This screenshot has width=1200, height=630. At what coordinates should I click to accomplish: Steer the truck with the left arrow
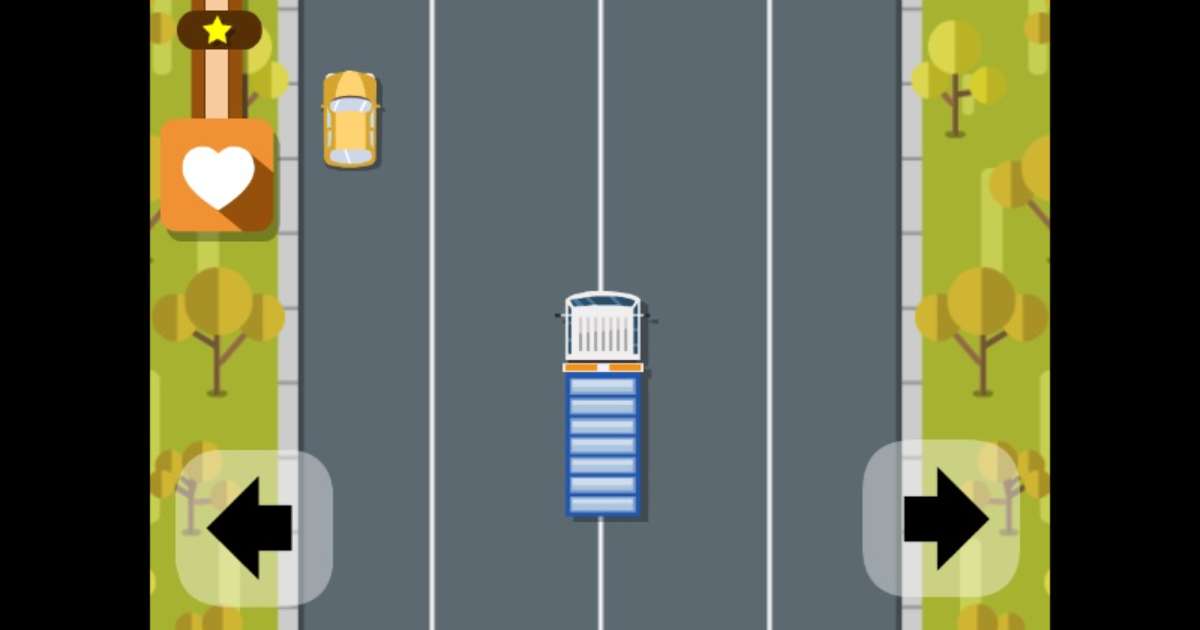click(253, 527)
